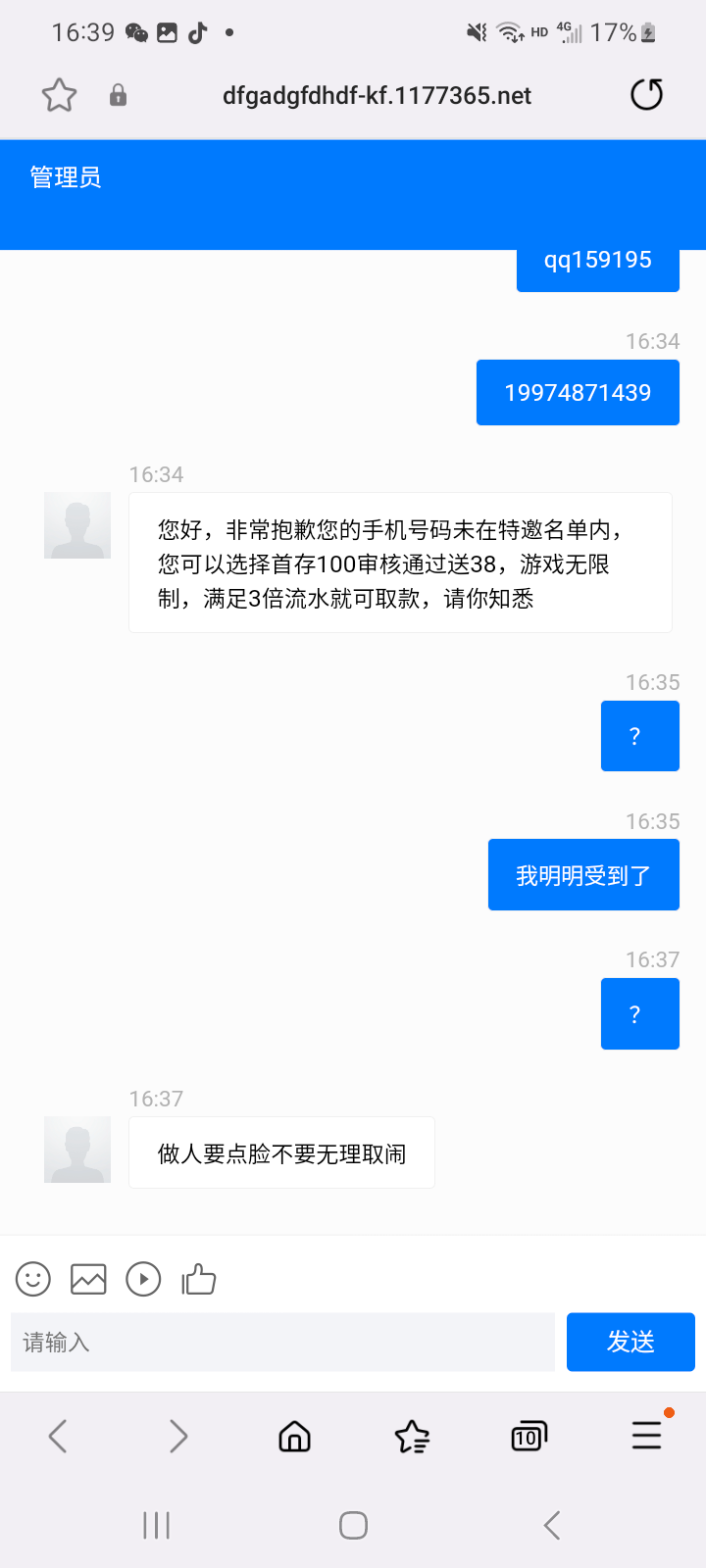Open the browser bookmarks list
The width and height of the screenshot is (706, 1568).
[412, 1437]
